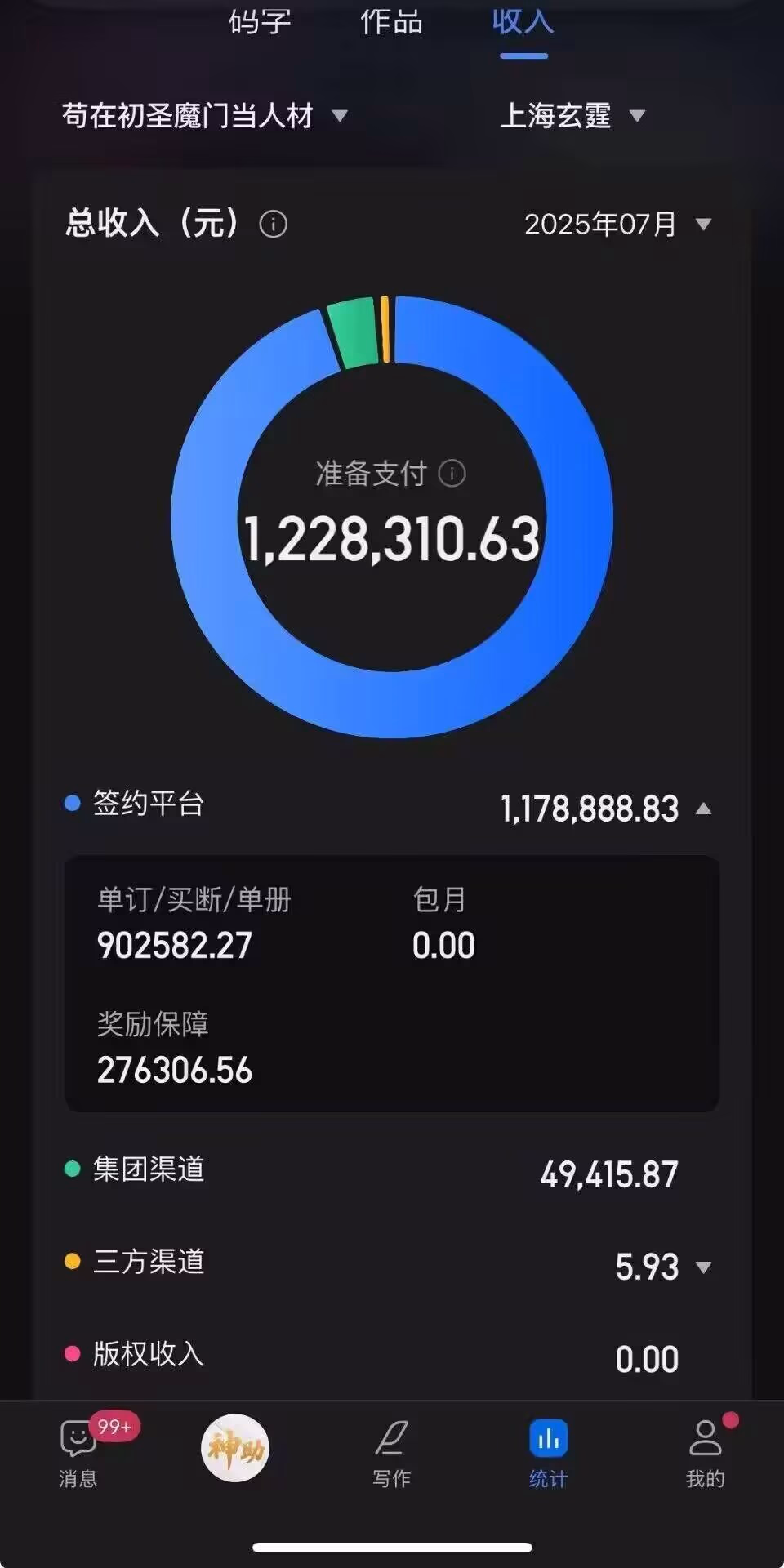Tap the info icon beside 准备支付
Image resolution: width=784 pixels, height=1568 pixels.
[452, 473]
